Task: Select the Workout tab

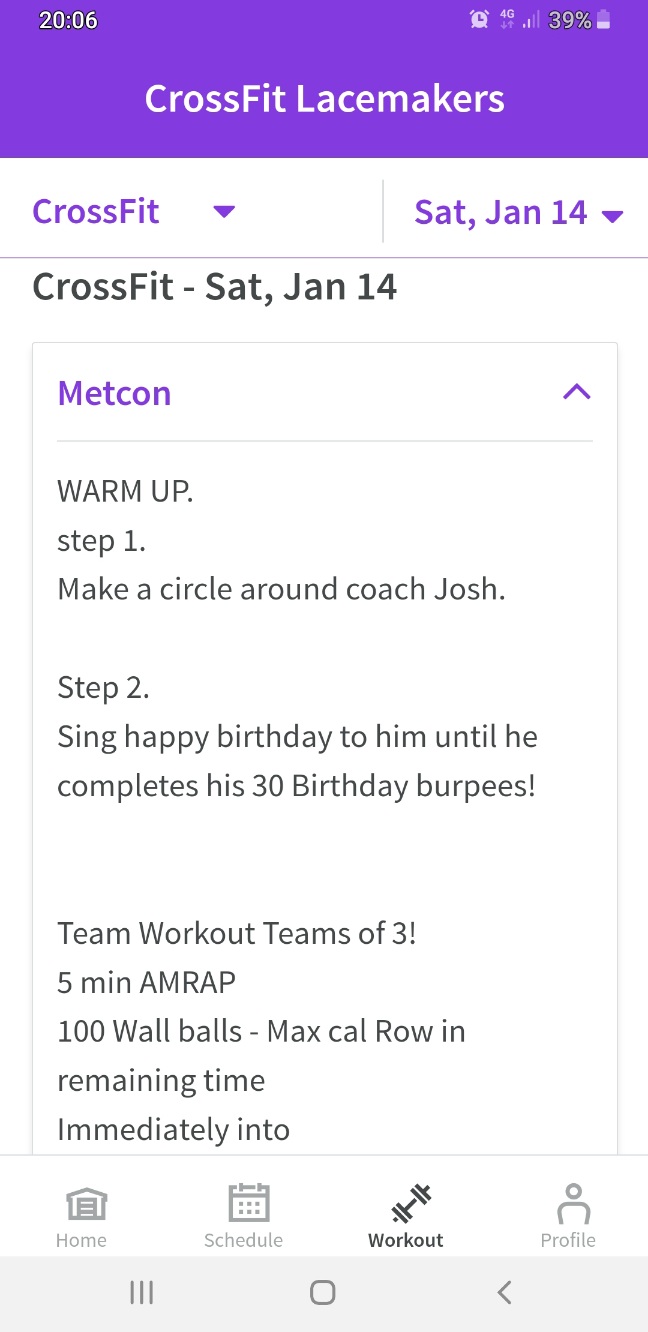Action: pos(406,1215)
